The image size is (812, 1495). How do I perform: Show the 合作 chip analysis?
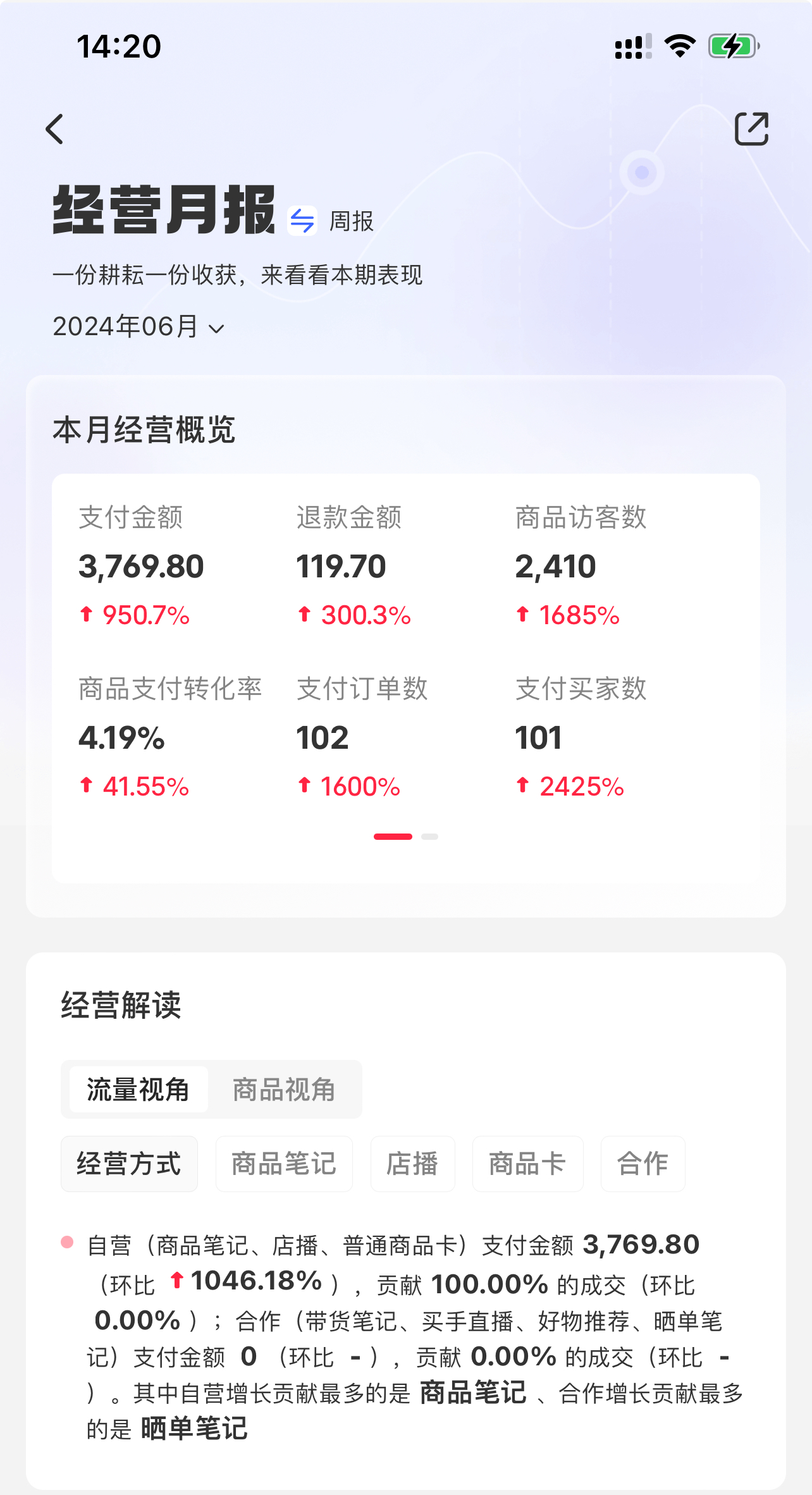coord(643,1164)
